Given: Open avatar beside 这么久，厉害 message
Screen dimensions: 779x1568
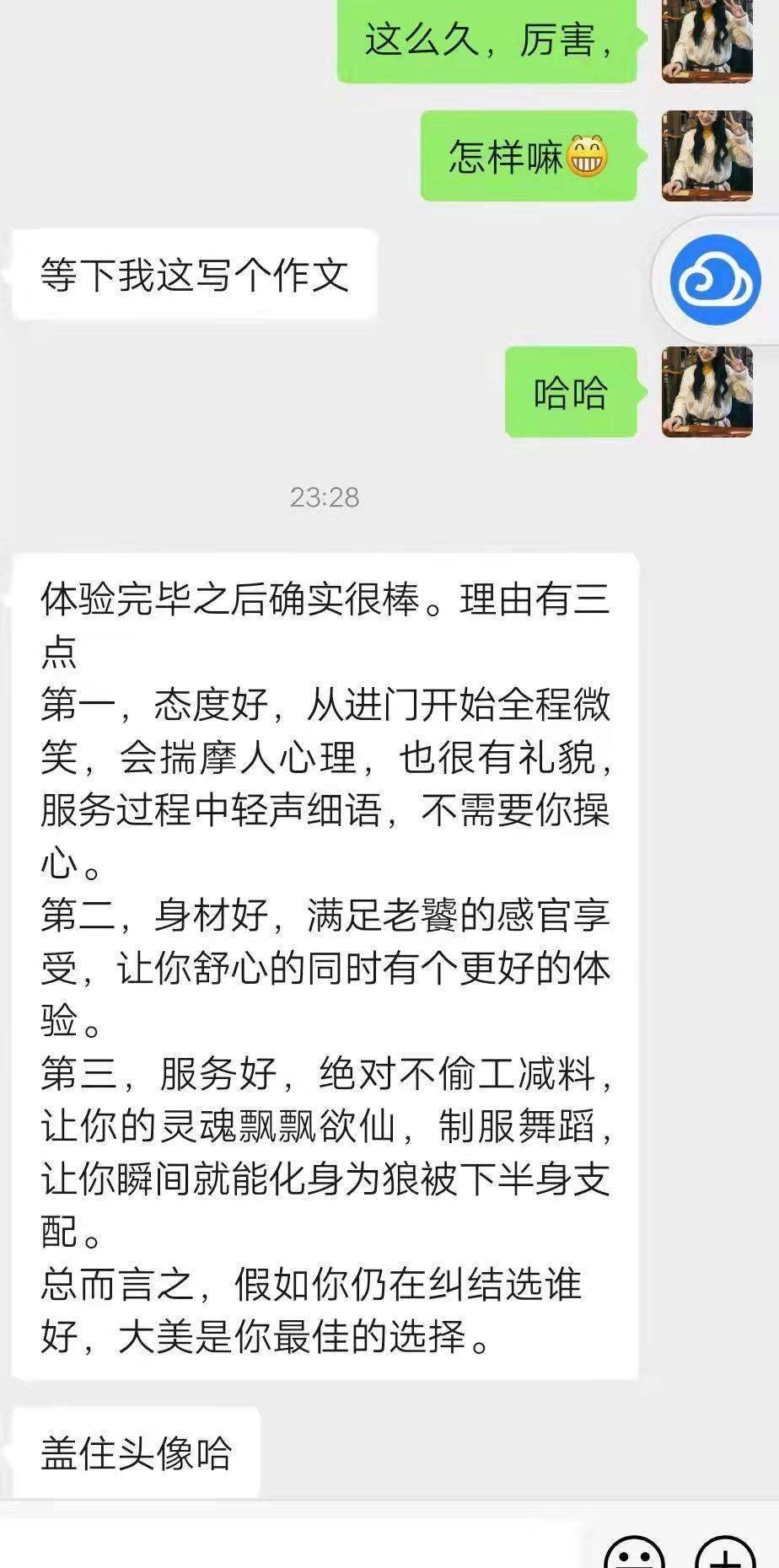Looking at the screenshot, I should tap(706, 40).
